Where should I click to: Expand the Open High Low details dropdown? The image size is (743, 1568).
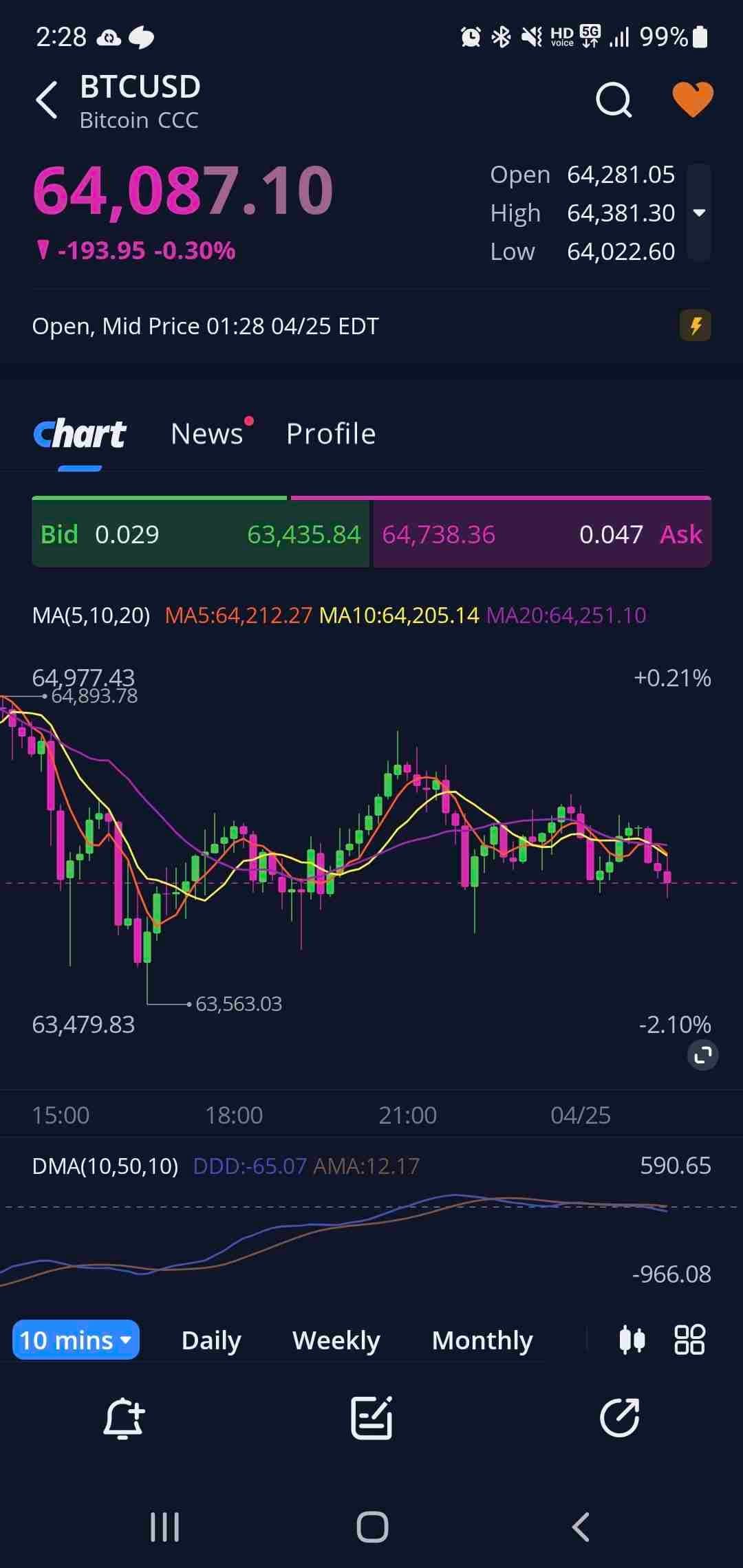[x=699, y=213]
